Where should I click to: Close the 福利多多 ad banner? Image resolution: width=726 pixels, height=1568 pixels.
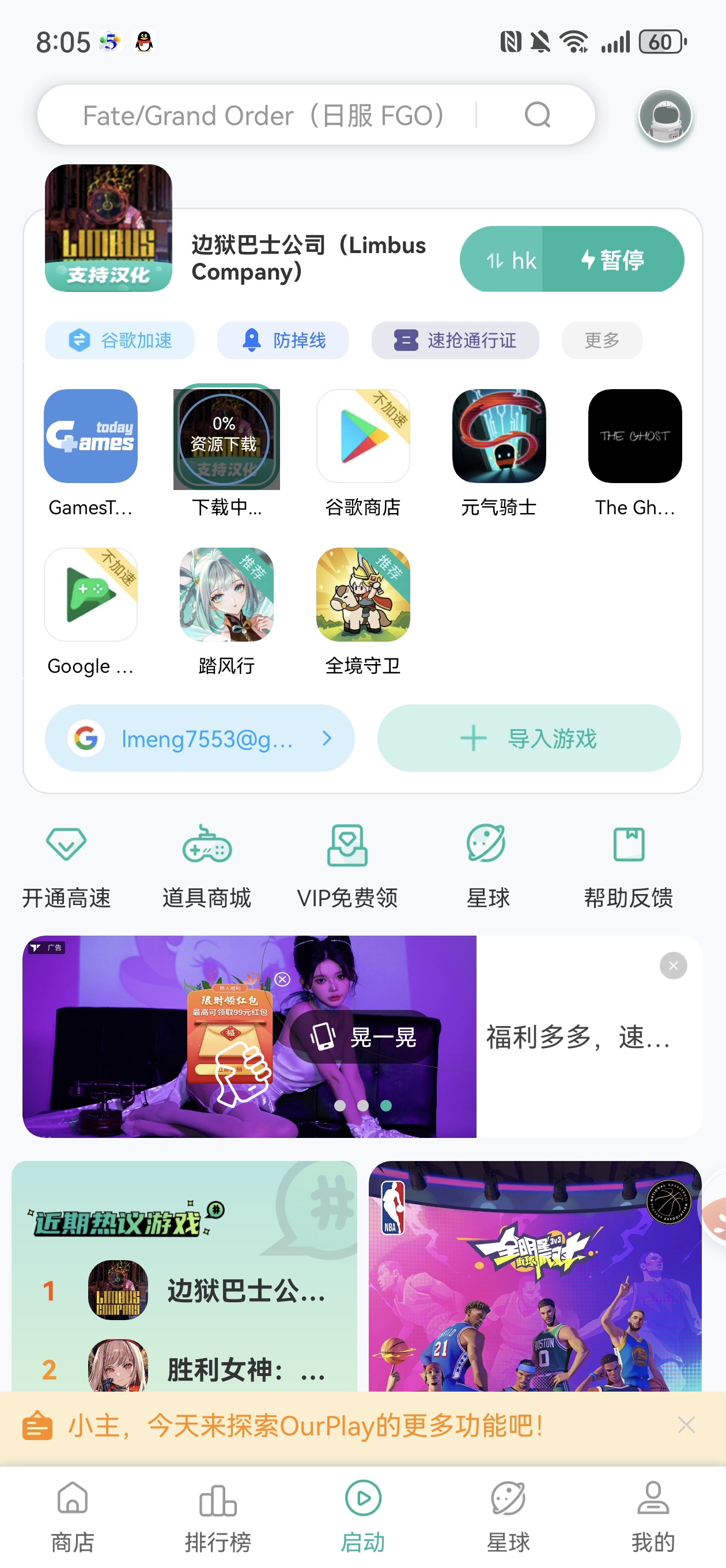click(673, 966)
